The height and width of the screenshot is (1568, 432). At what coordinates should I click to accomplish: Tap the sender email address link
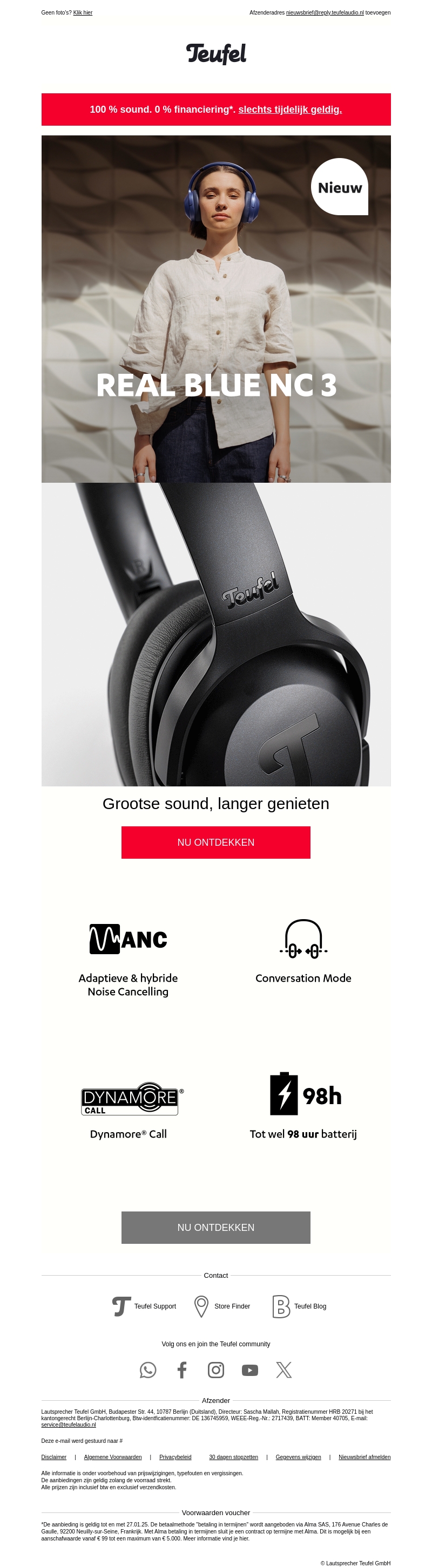click(x=324, y=12)
